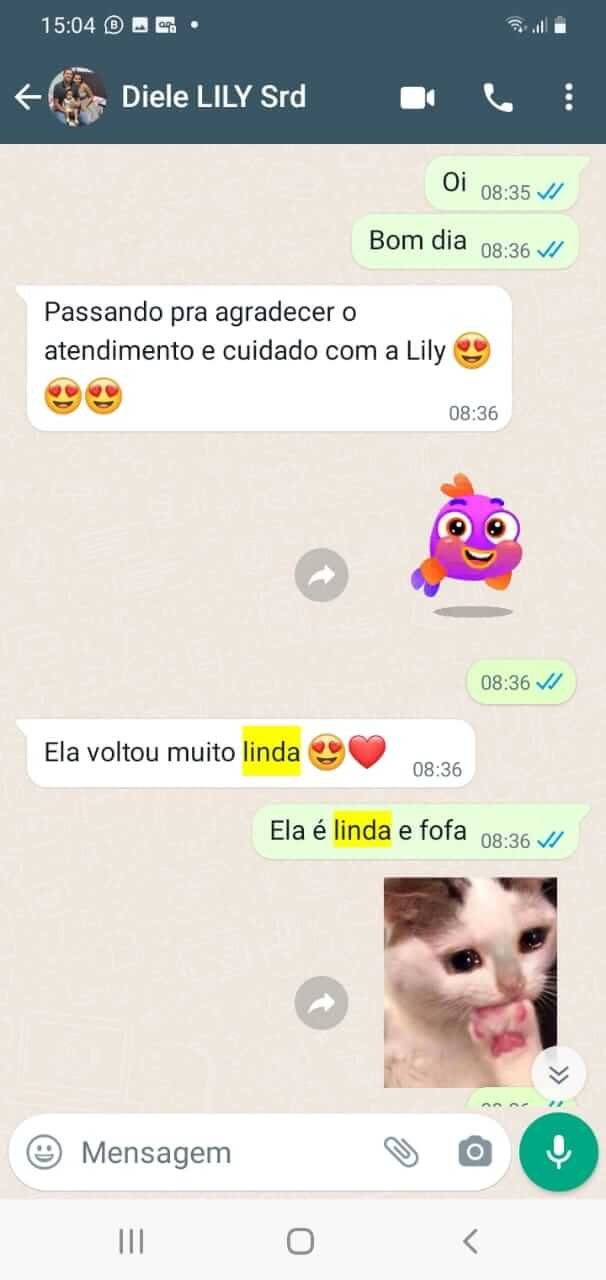Tap the system home button
606x1280 pixels.
301,1241
